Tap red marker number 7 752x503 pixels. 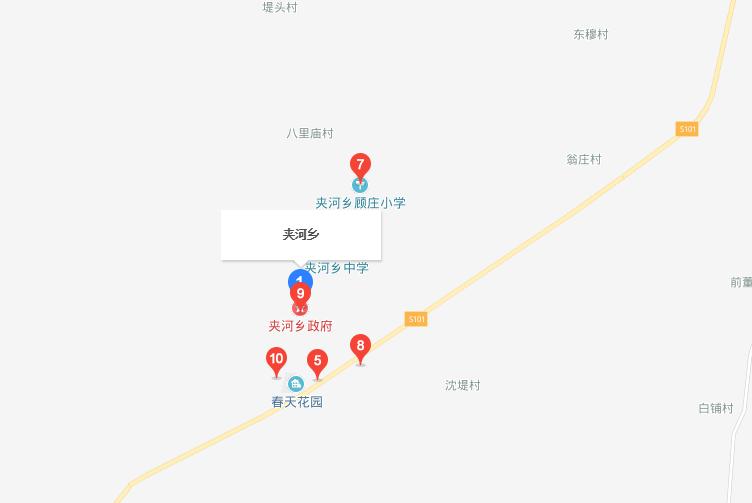pyautogui.click(x=360, y=164)
